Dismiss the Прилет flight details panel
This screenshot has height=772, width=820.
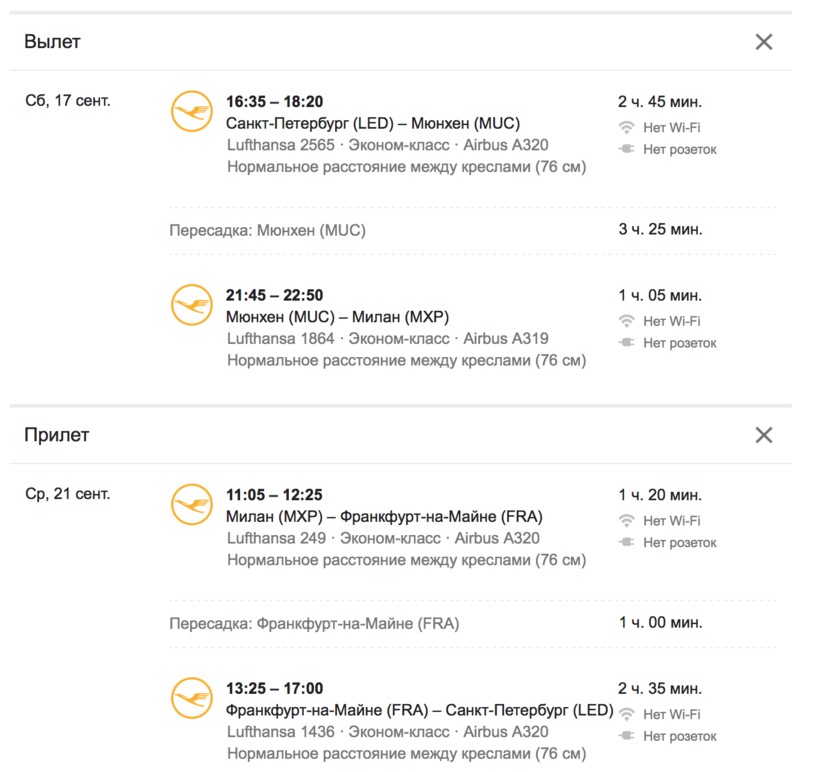click(763, 435)
